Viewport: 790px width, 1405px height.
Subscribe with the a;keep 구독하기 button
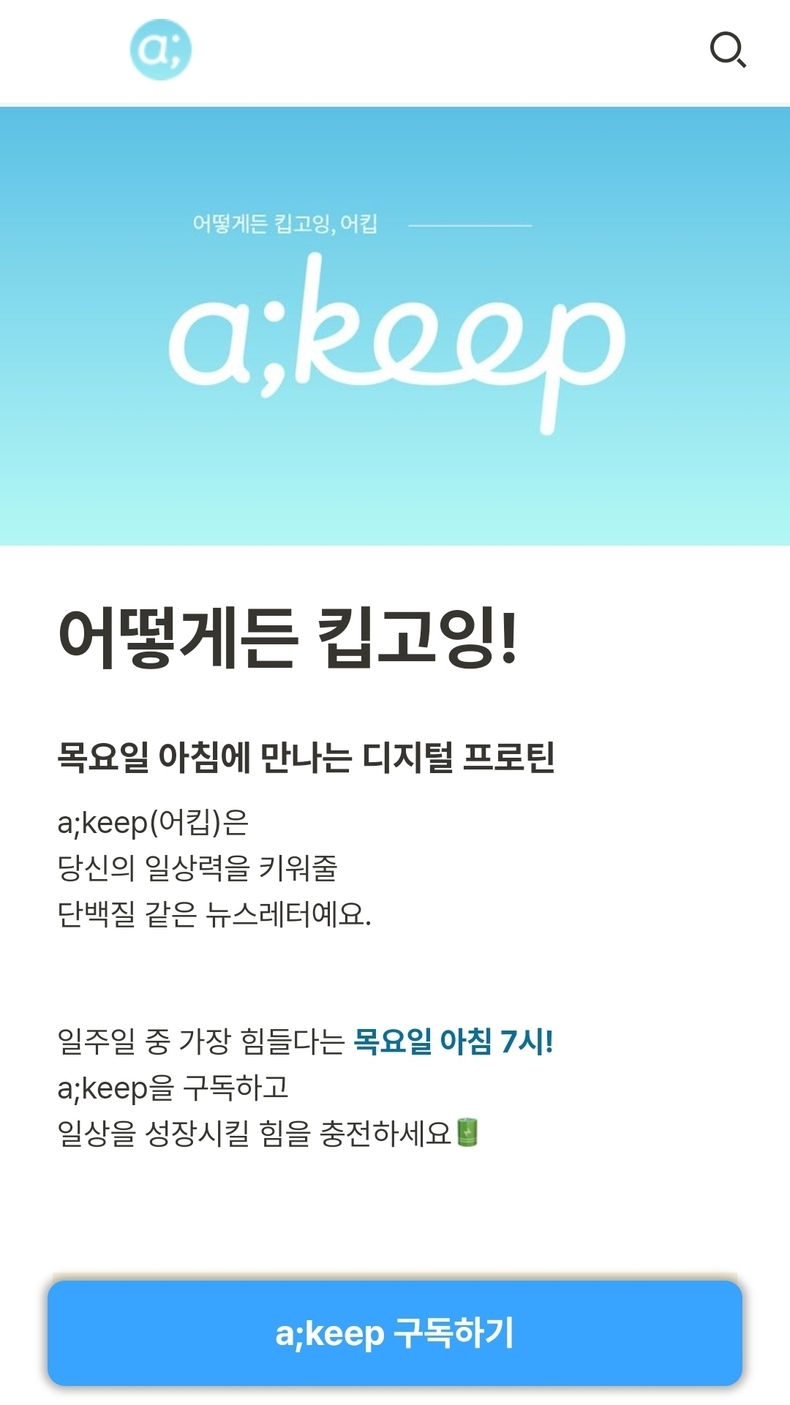[395, 1333]
